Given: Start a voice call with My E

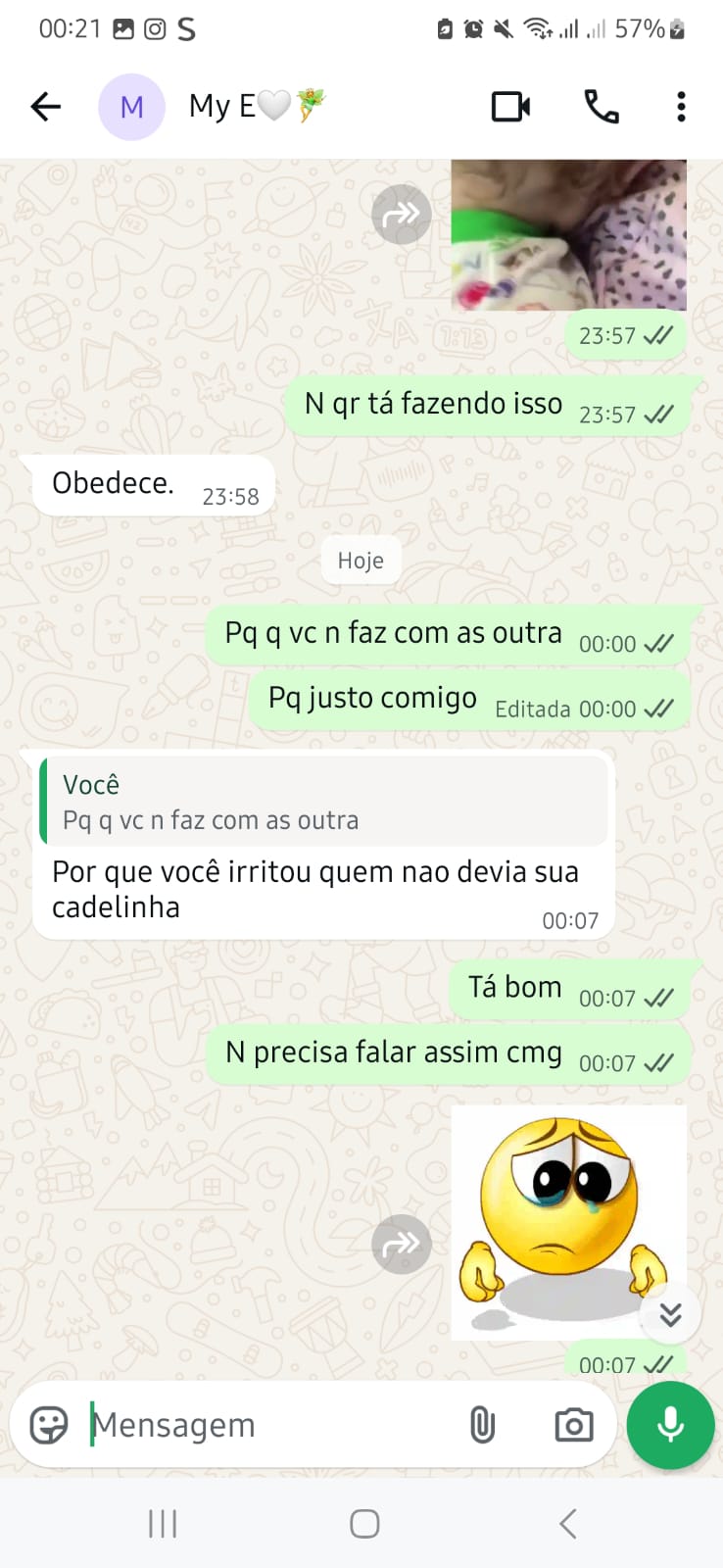Looking at the screenshot, I should 602,107.
